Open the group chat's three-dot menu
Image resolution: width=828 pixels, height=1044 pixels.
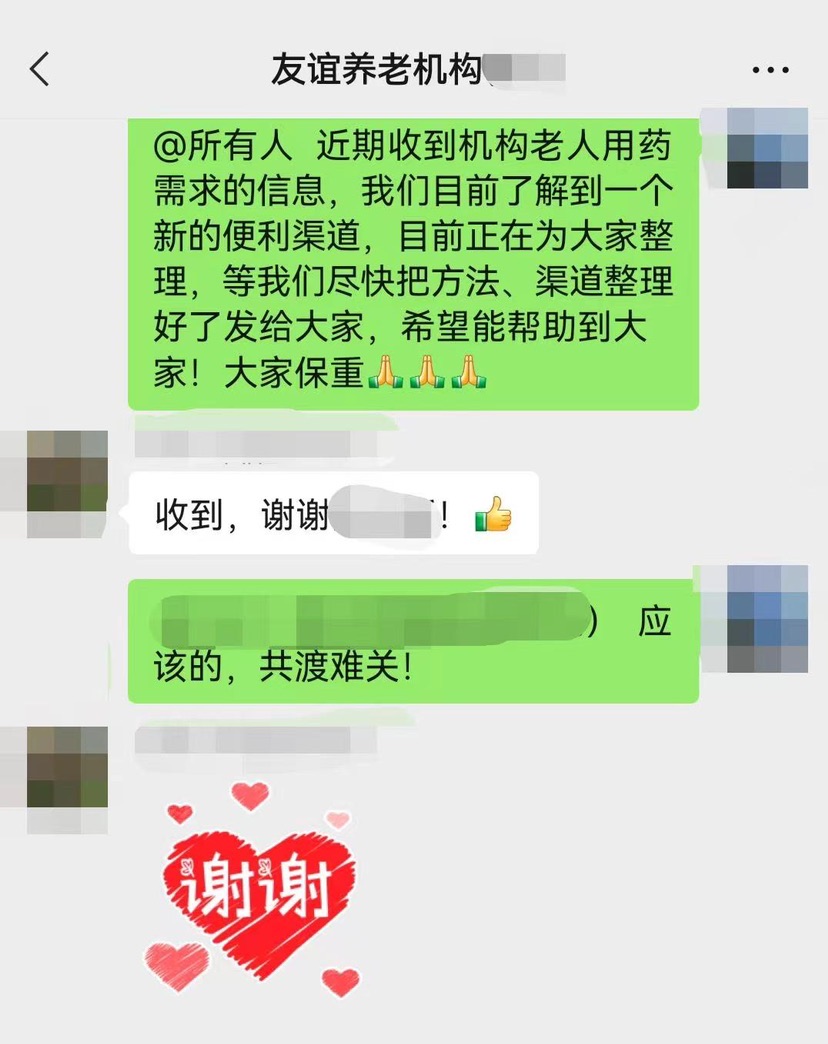(770, 70)
